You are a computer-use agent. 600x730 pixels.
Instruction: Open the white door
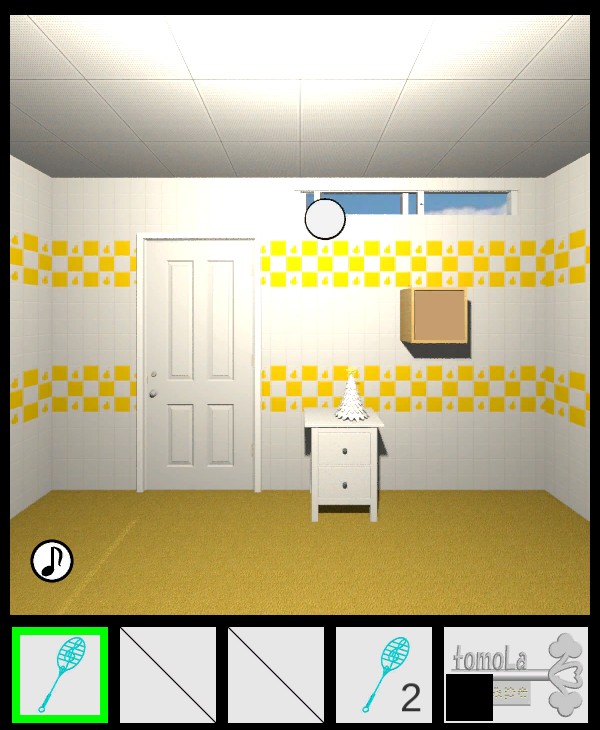point(198,365)
